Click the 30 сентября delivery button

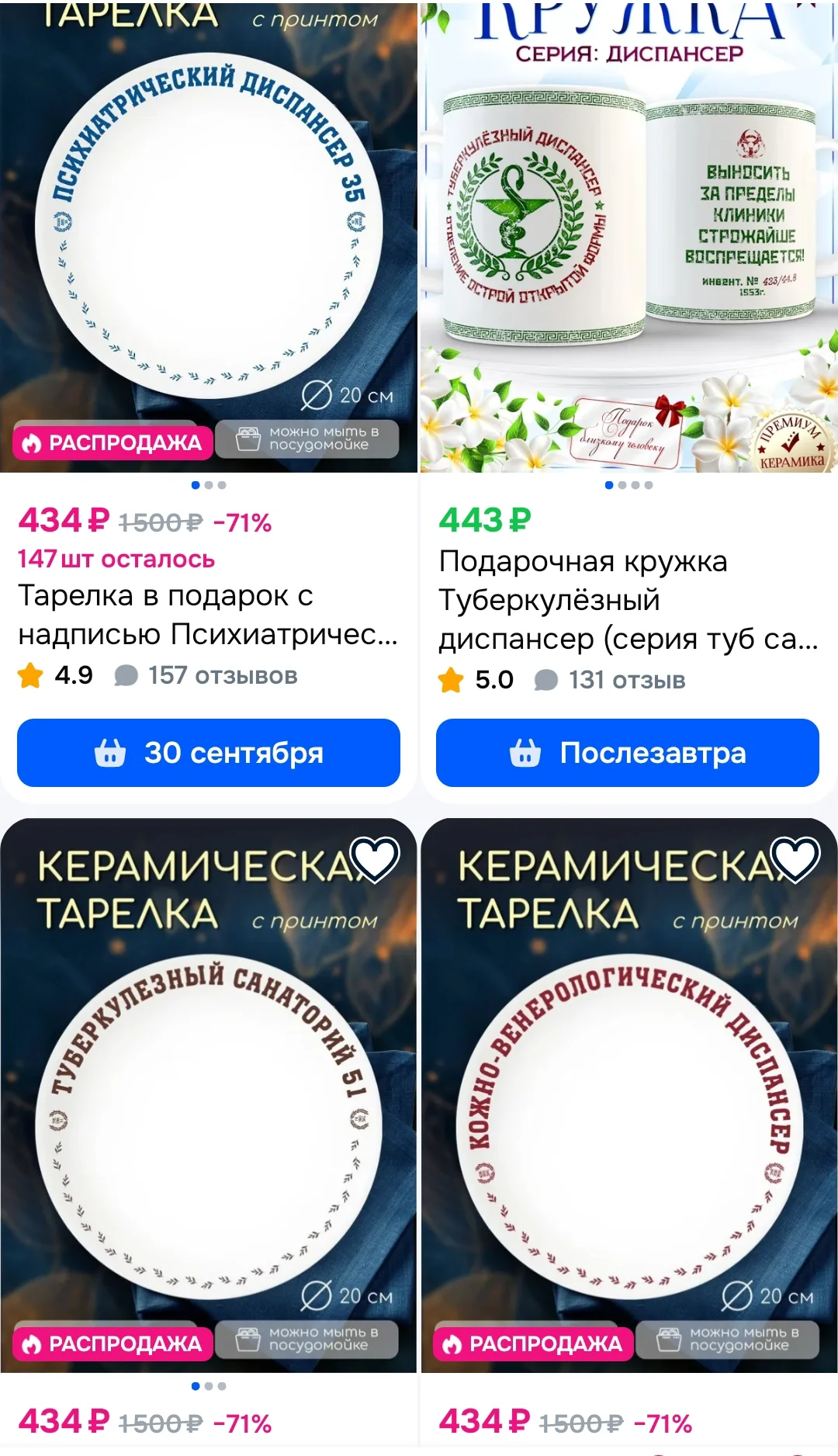(x=208, y=753)
